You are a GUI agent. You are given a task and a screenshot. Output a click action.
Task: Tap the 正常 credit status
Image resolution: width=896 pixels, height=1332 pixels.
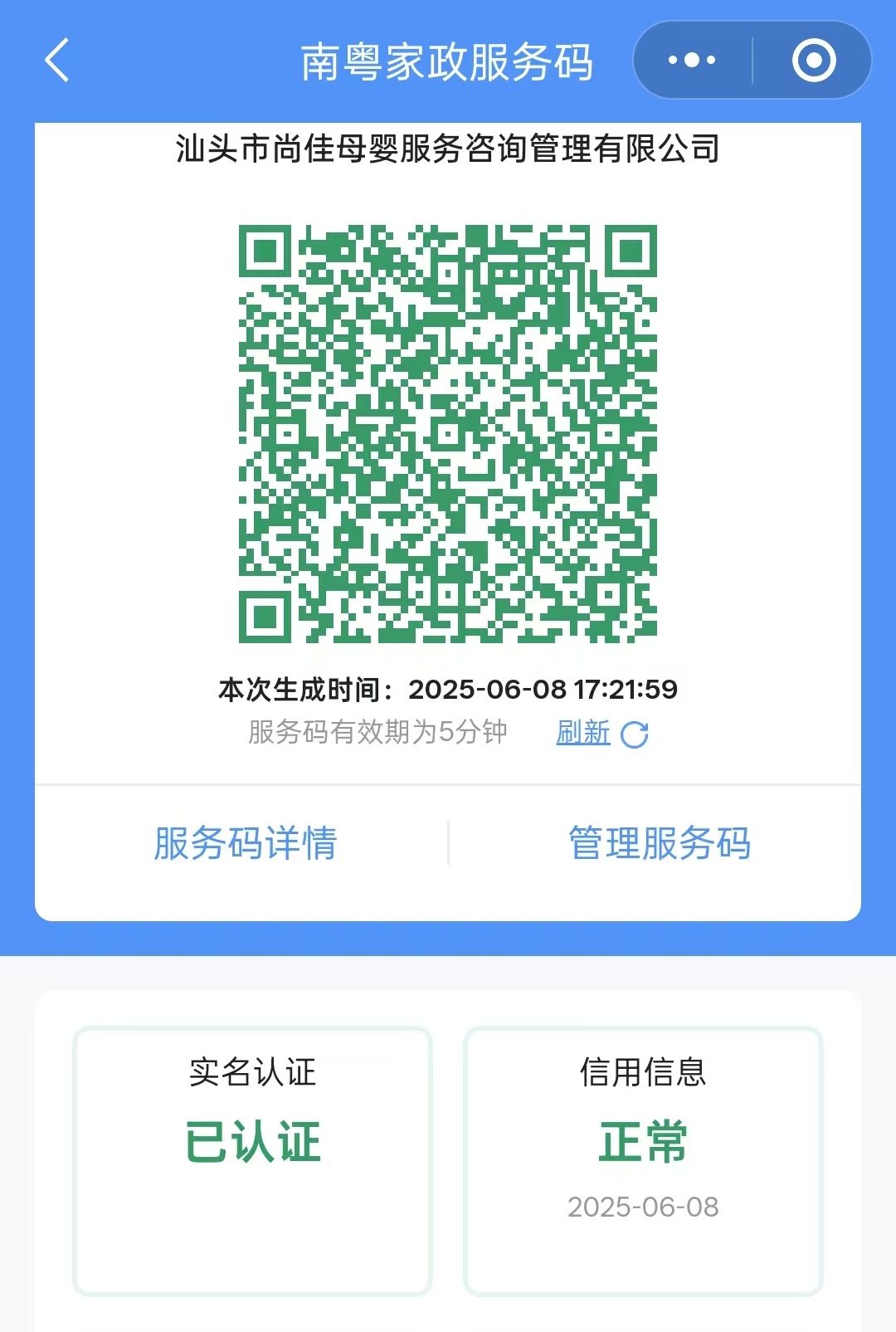[x=644, y=1141]
